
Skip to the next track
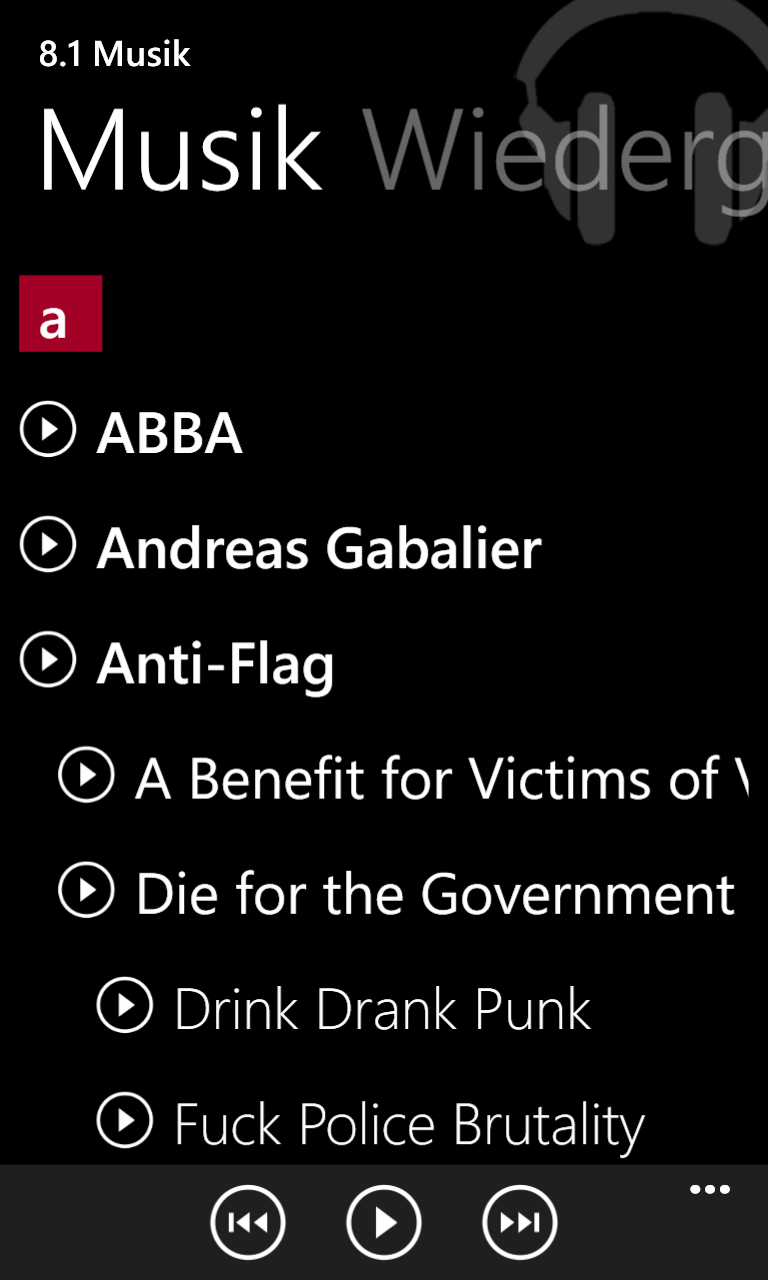coord(520,1222)
